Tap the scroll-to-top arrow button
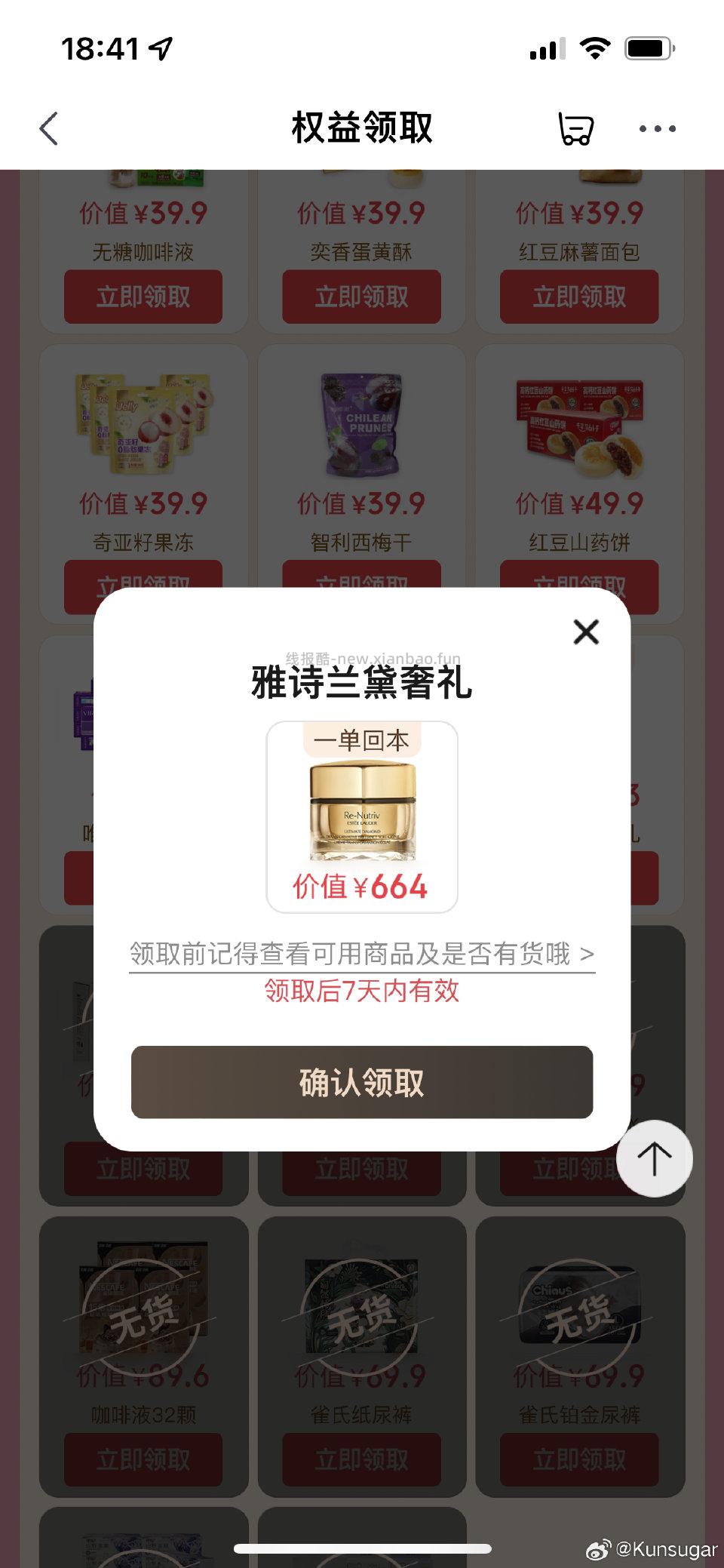The height and width of the screenshot is (1568, 724). tap(655, 1160)
